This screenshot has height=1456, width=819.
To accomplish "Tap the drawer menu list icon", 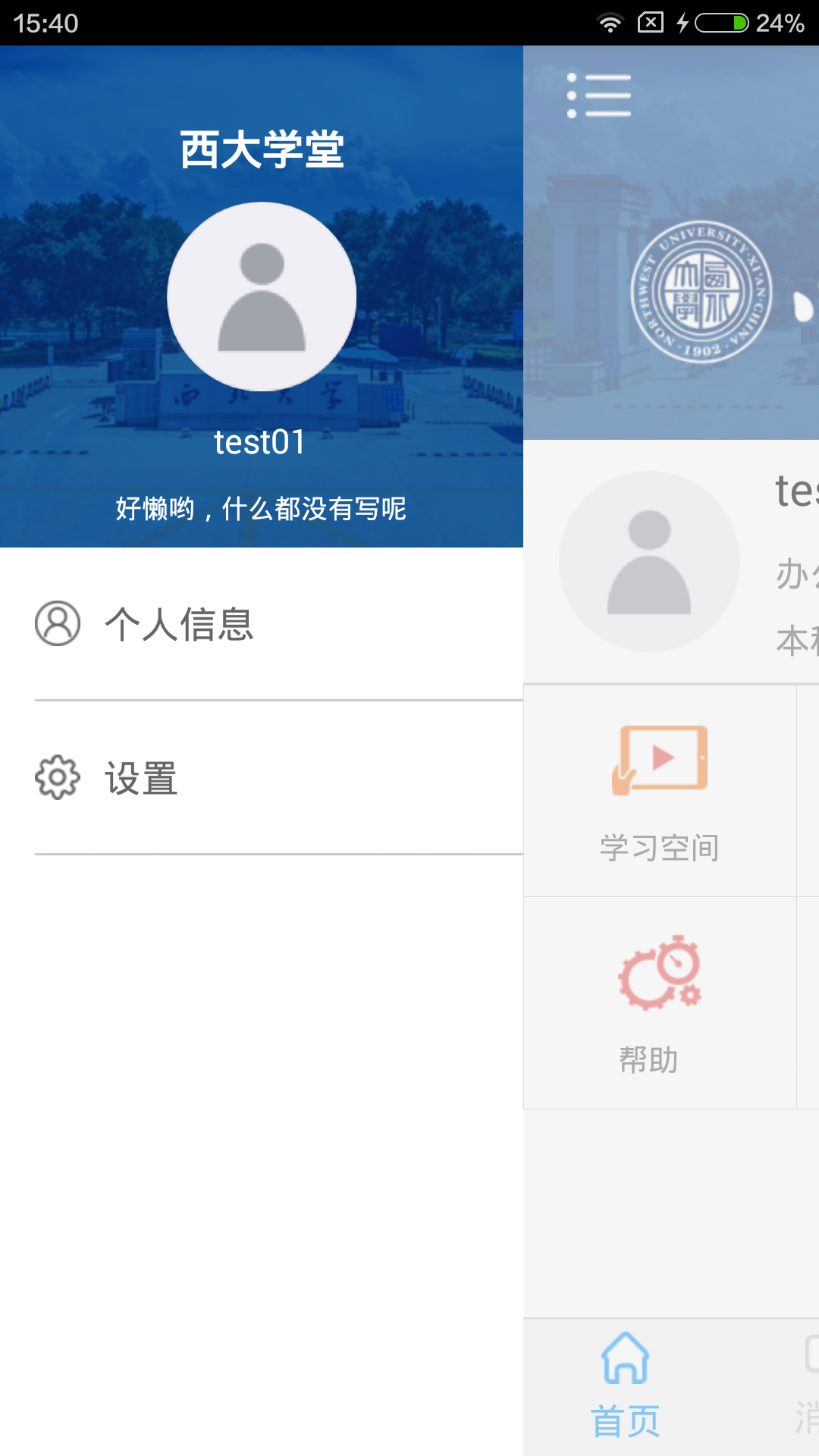I will pos(599,96).
